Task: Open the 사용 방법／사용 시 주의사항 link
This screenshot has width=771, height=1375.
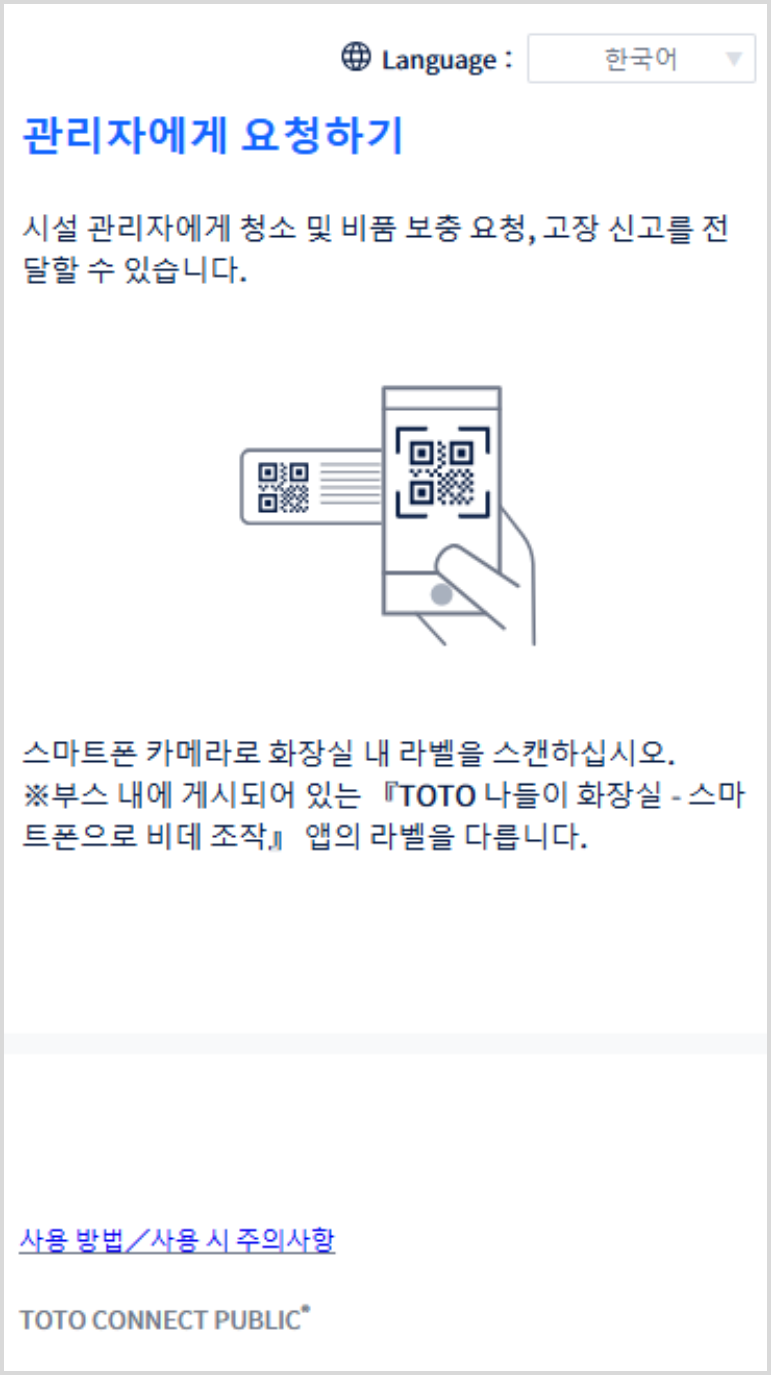Action: click(x=177, y=1240)
